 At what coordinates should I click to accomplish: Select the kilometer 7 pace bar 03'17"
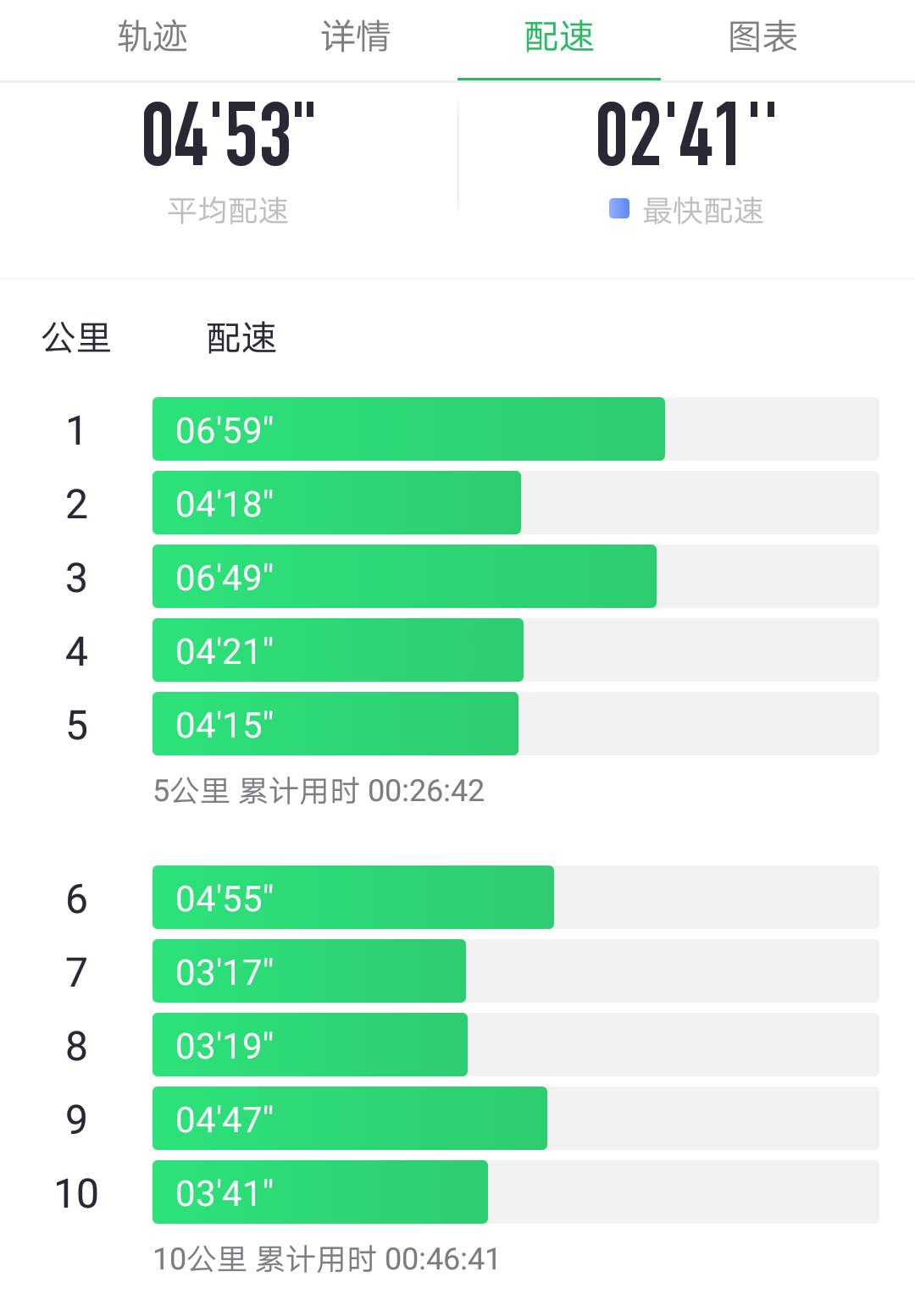tap(308, 972)
